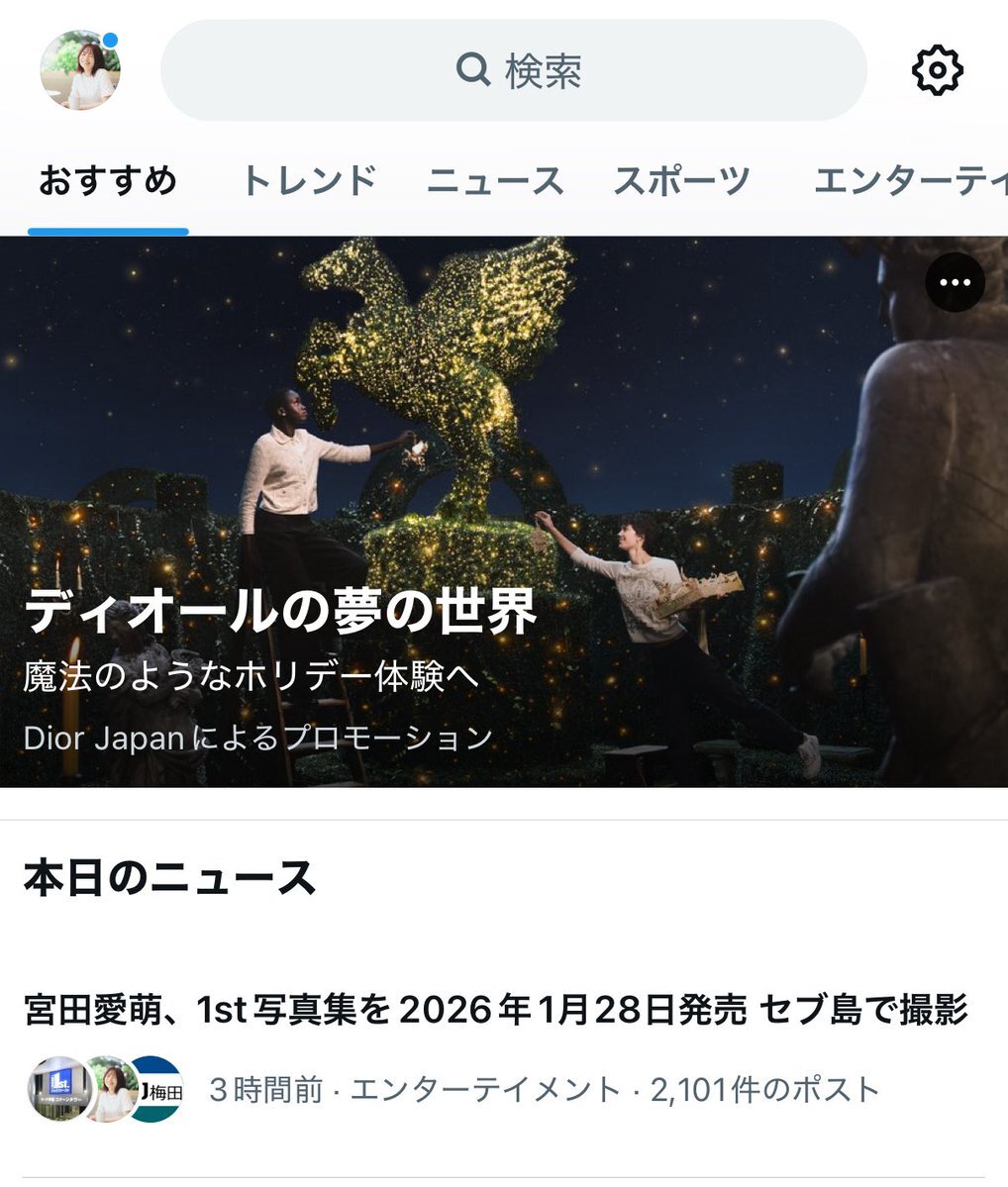Switch to the エンターテイメント tab
The width and height of the screenshot is (1008, 1187).
click(x=910, y=182)
